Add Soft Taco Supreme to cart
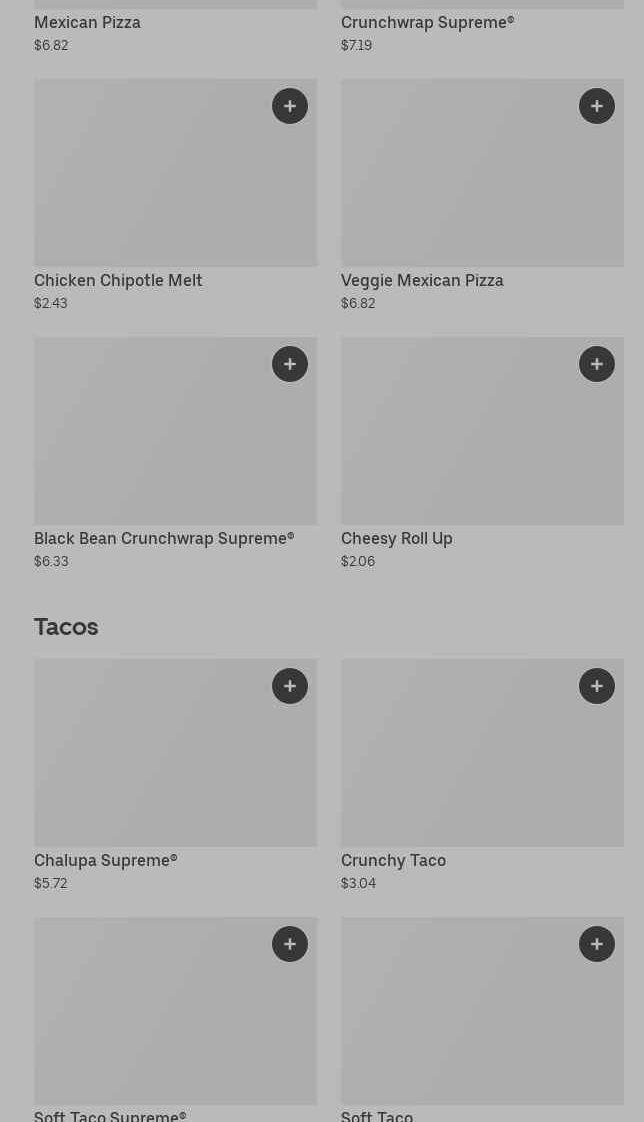Viewport: 644px width, 1122px height. coord(290,944)
